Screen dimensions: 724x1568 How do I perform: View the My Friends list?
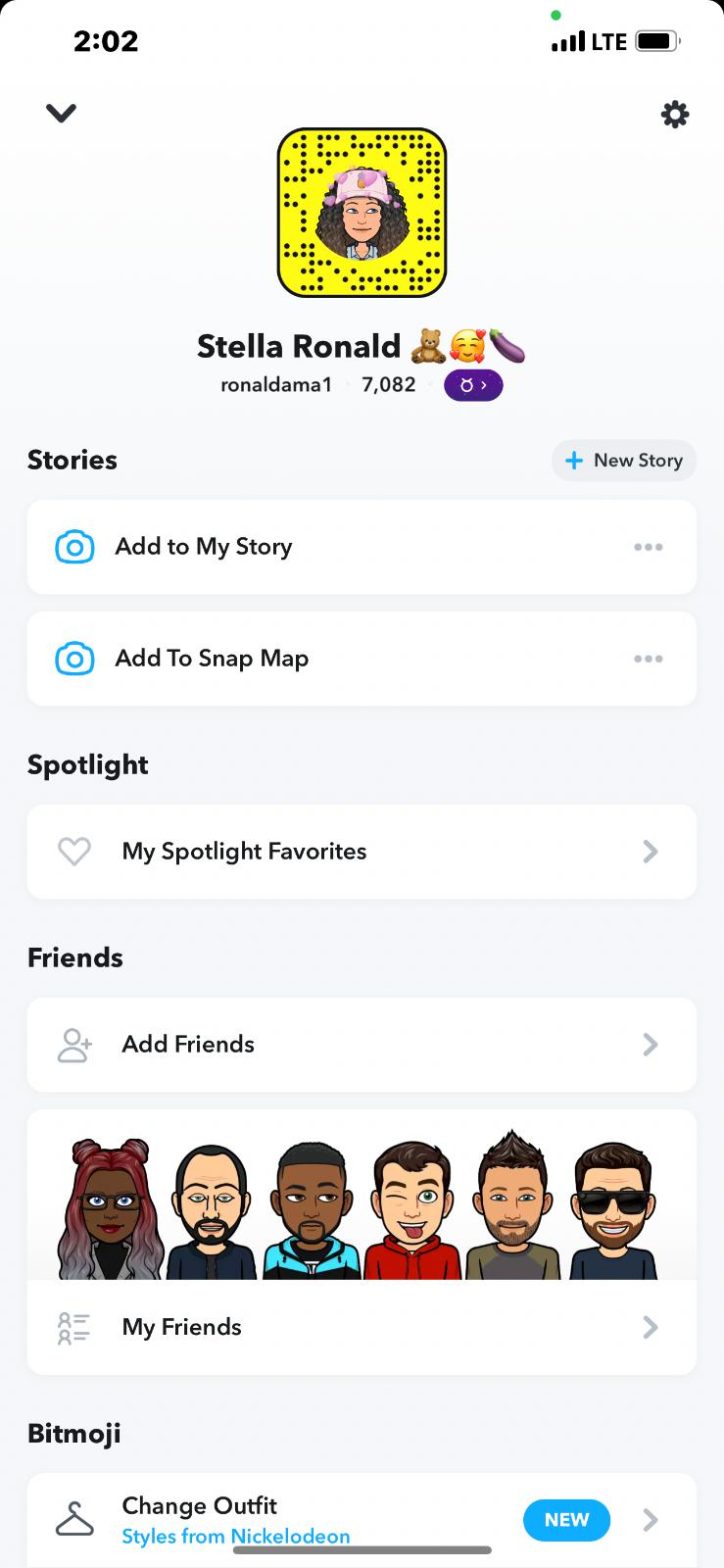tap(361, 1327)
